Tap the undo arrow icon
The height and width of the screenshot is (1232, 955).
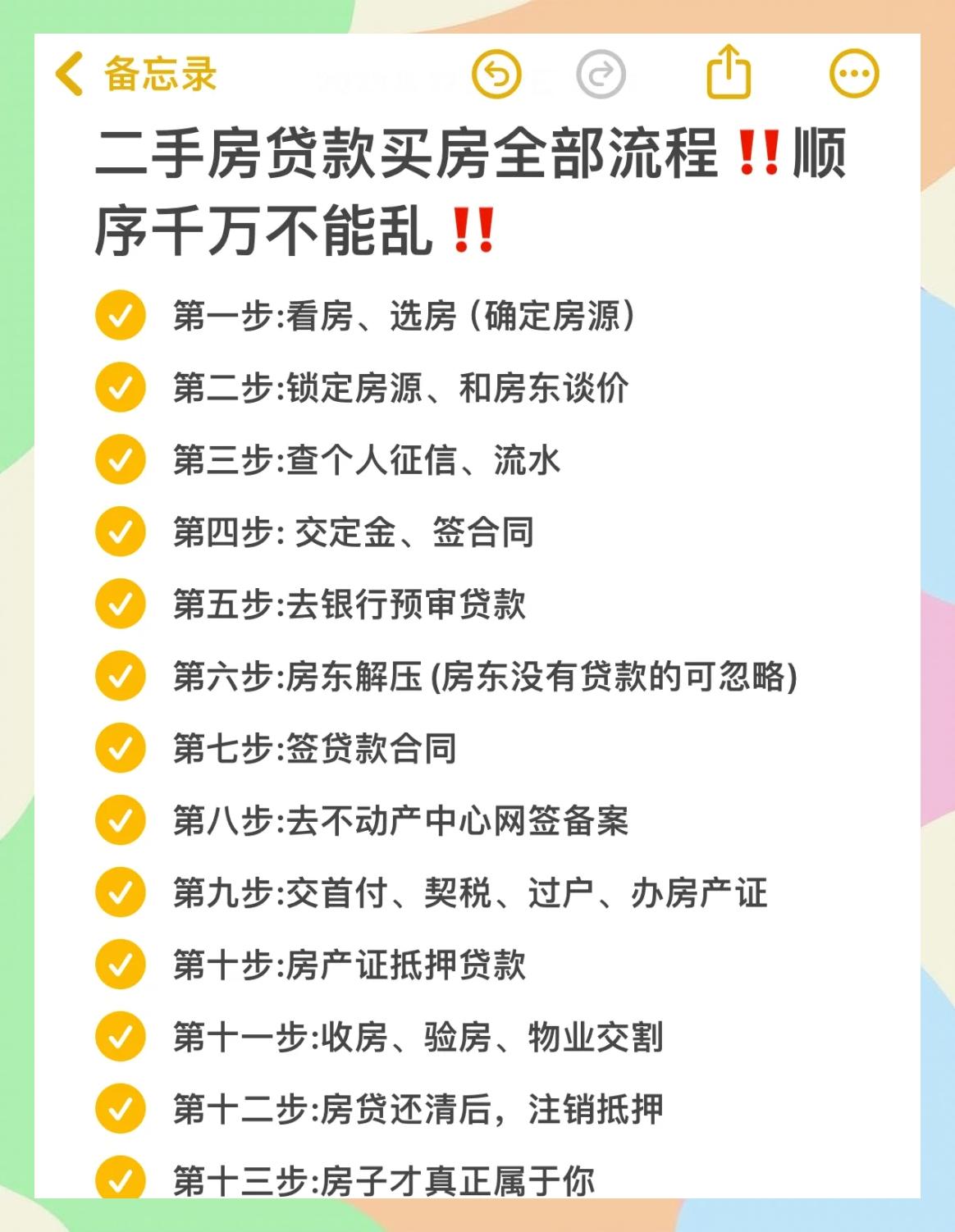pyautogui.click(x=496, y=75)
